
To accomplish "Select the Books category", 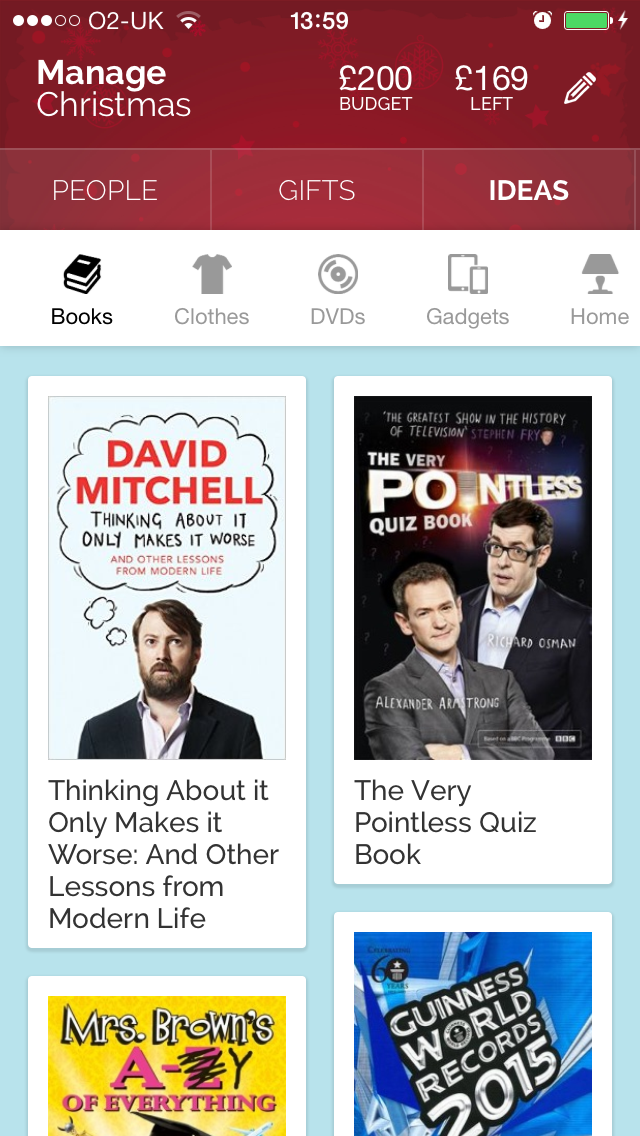I will [x=82, y=290].
